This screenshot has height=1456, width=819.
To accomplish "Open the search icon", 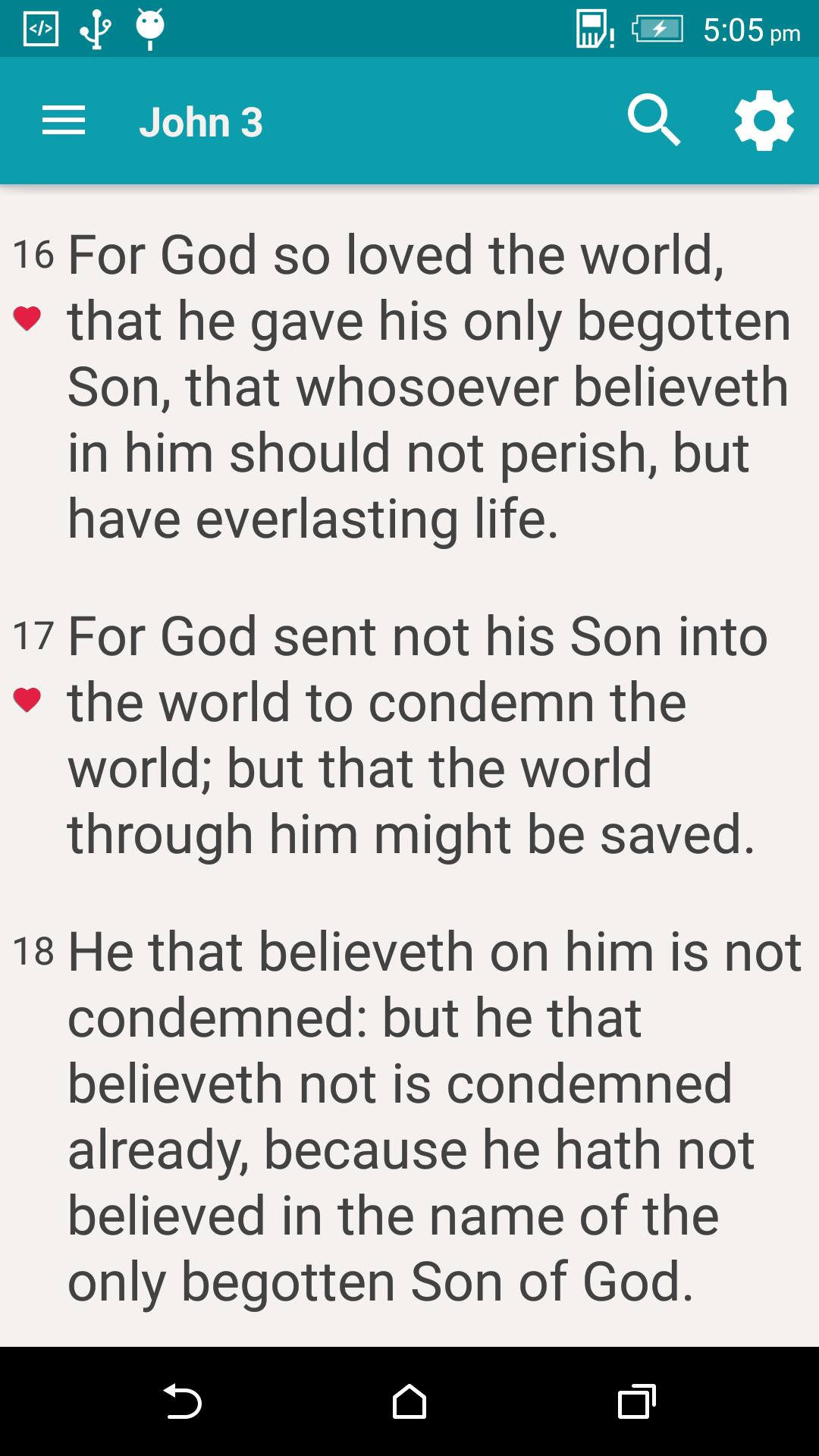I will coord(654,121).
